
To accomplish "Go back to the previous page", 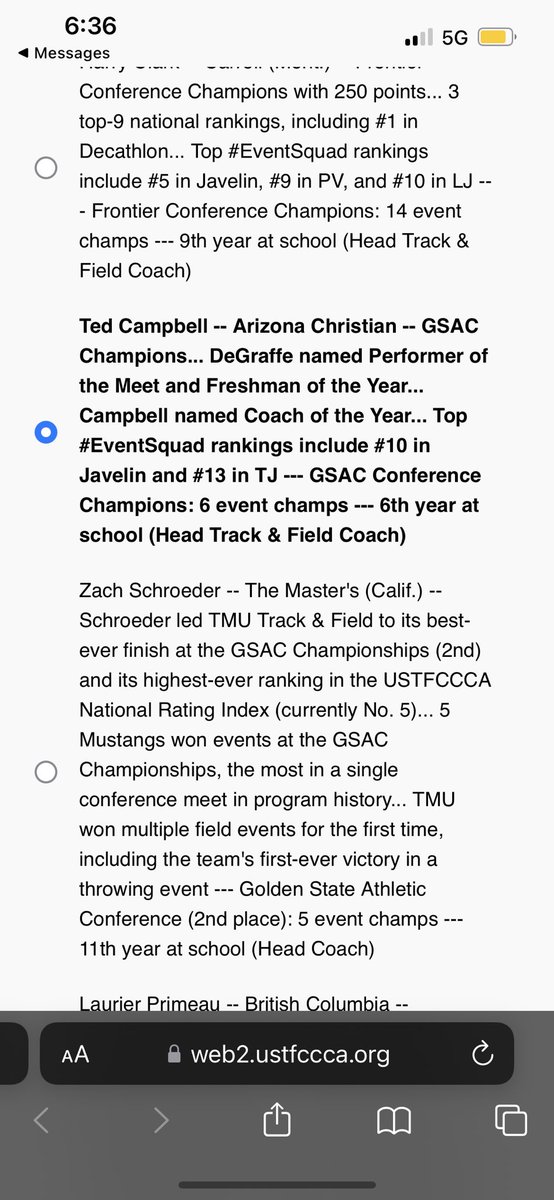I will (41, 1121).
